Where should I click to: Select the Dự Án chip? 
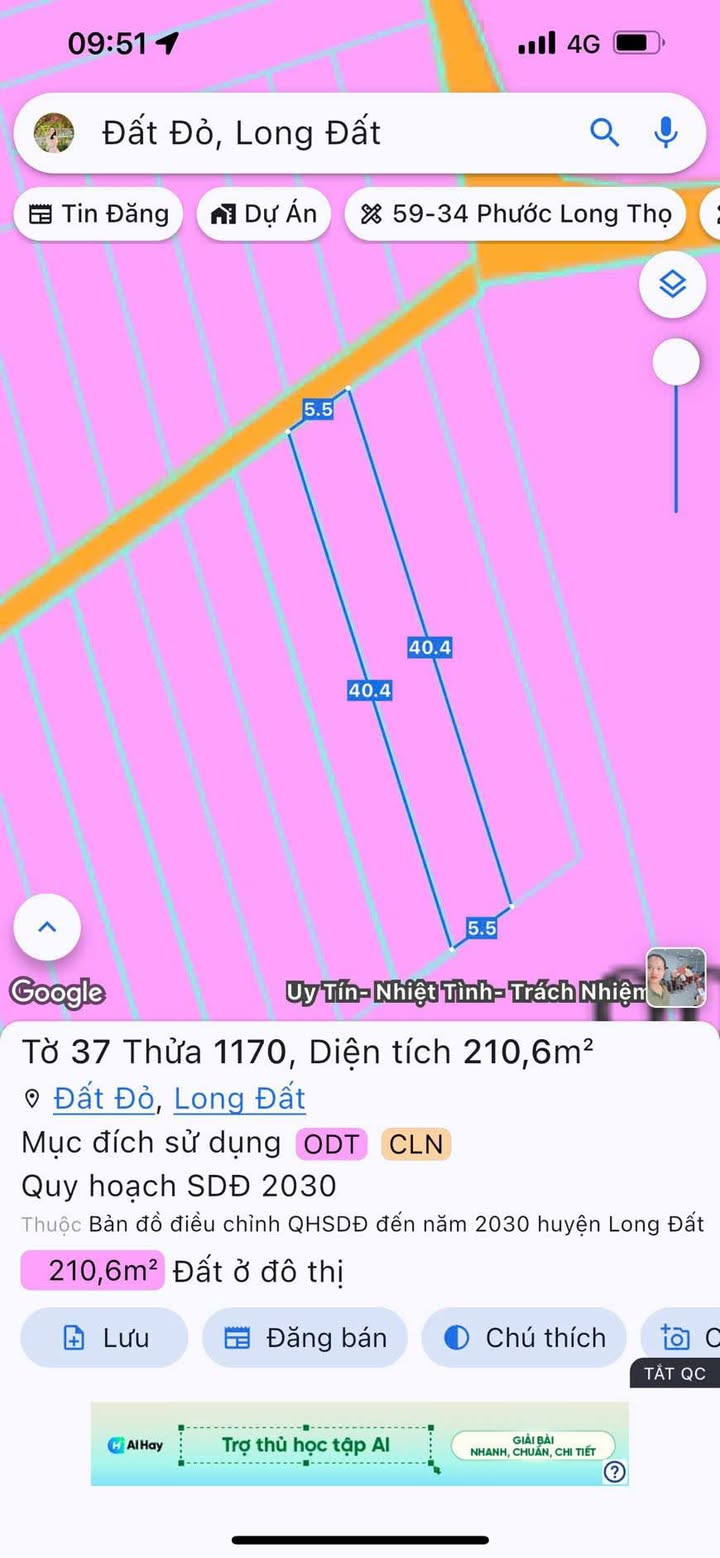tap(264, 214)
